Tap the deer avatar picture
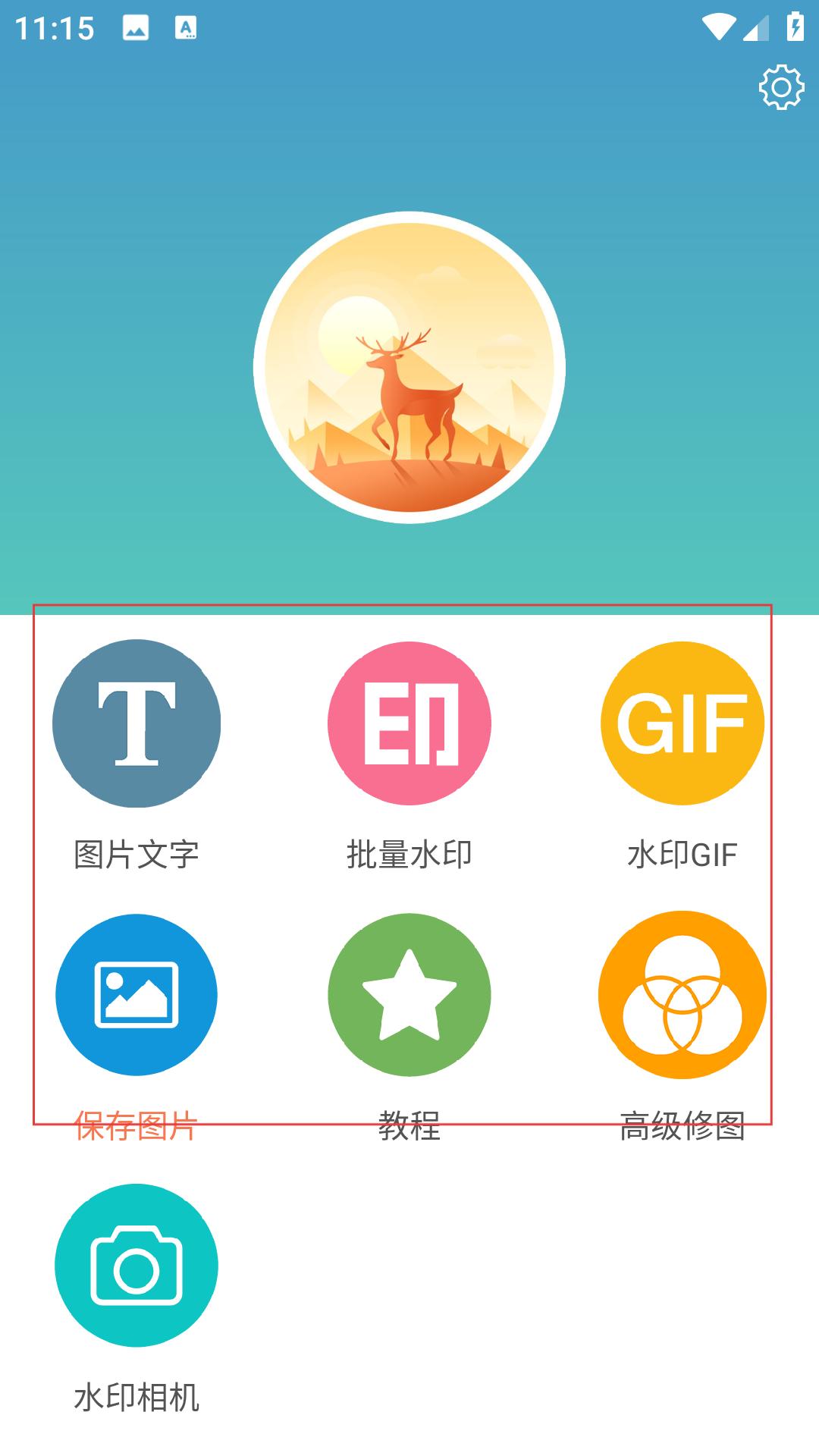This screenshot has width=819, height=1456. [x=409, y=368]
